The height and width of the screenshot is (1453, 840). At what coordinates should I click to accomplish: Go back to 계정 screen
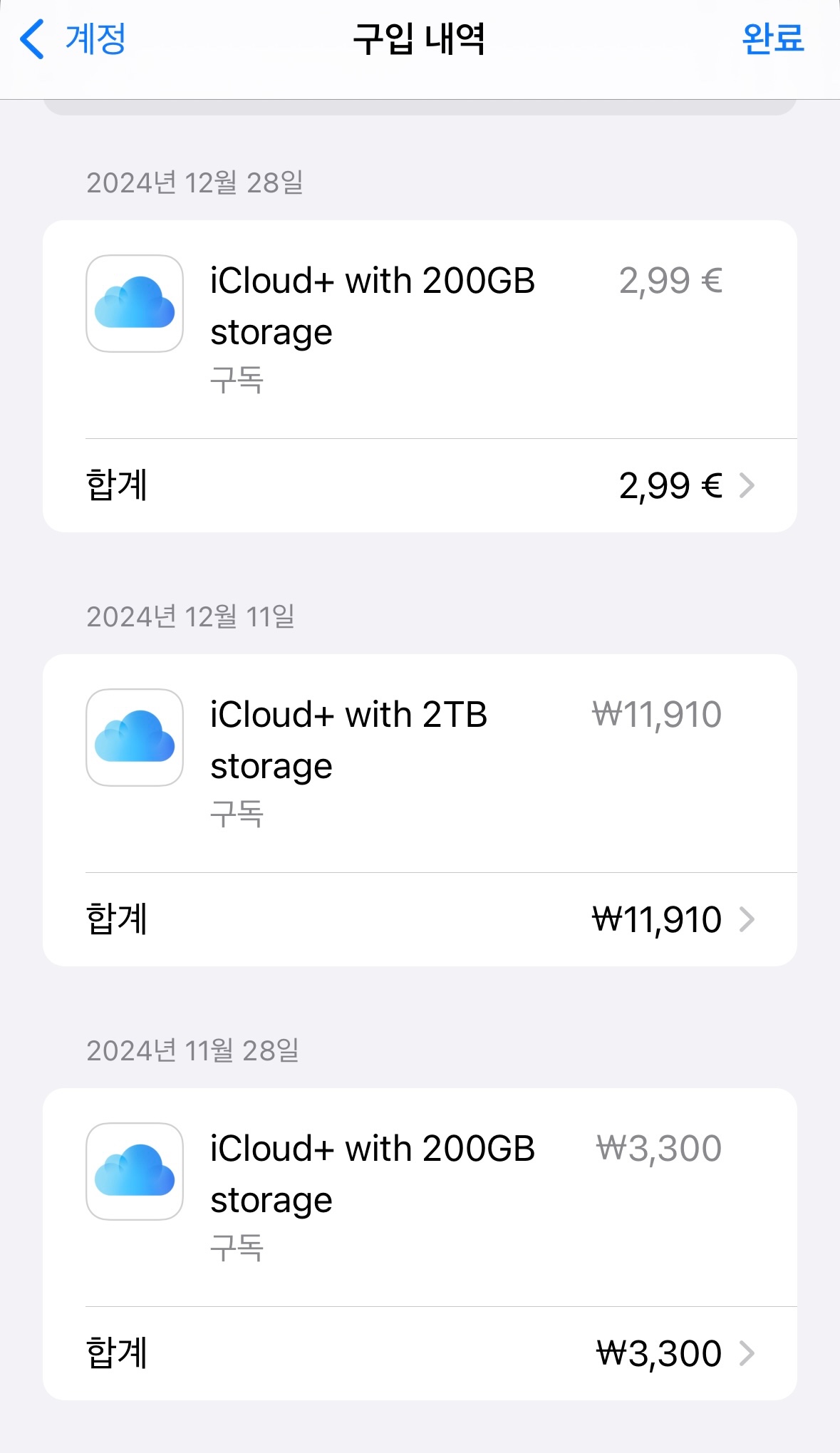73,39
